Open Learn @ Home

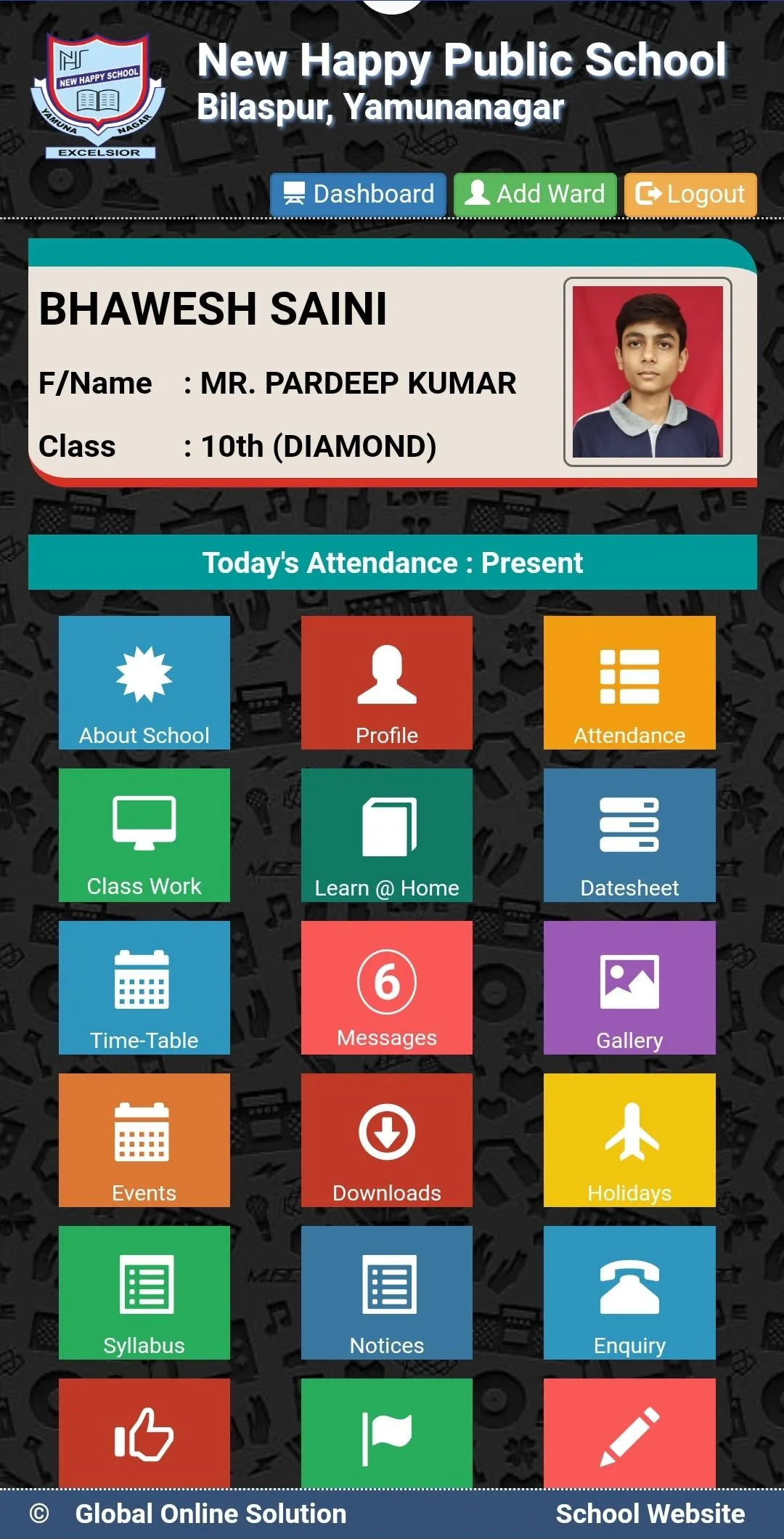tap(387, 835)
